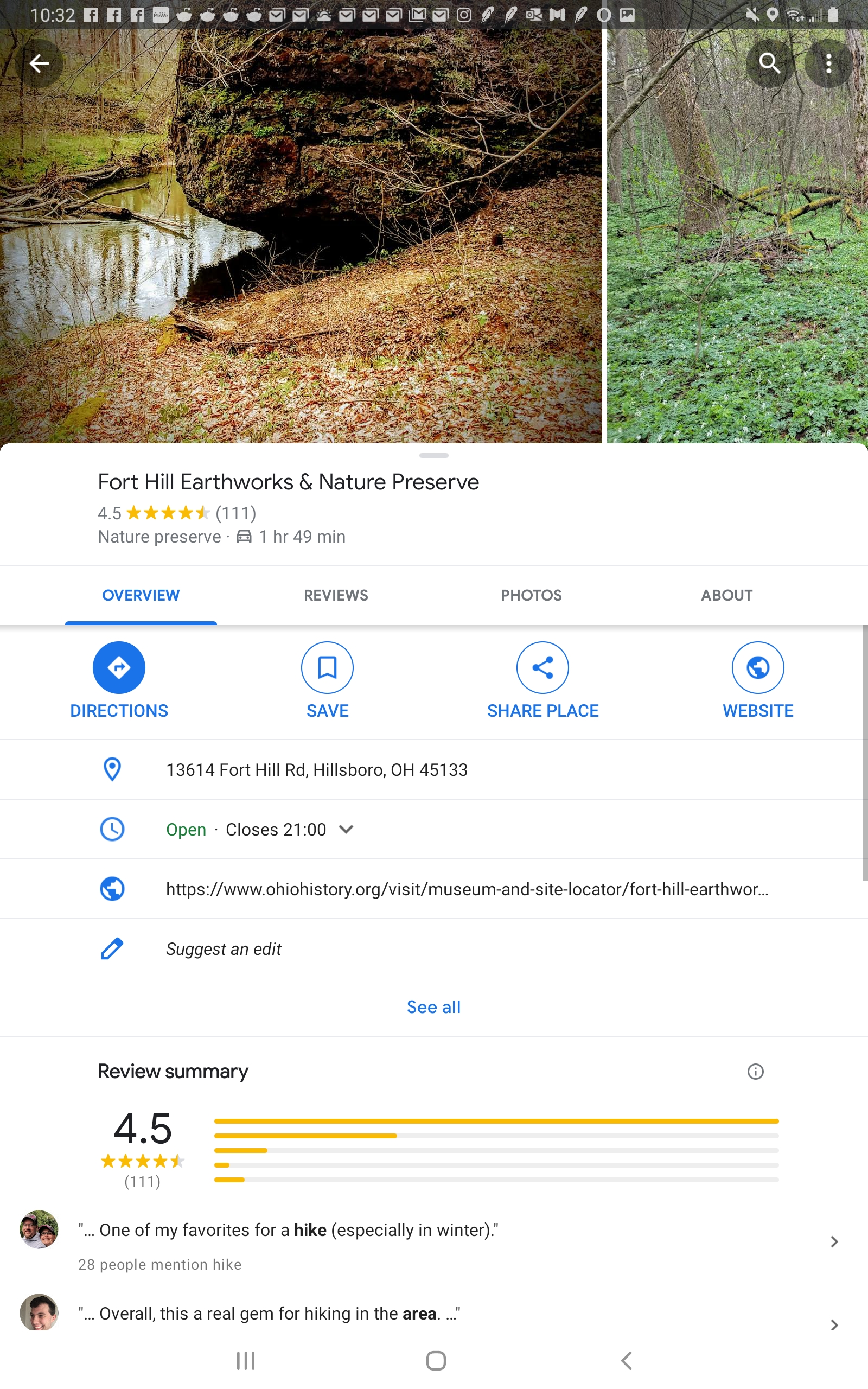
Task: Open recent apps from the navigation bar
Action: (x=246, y=1360)
